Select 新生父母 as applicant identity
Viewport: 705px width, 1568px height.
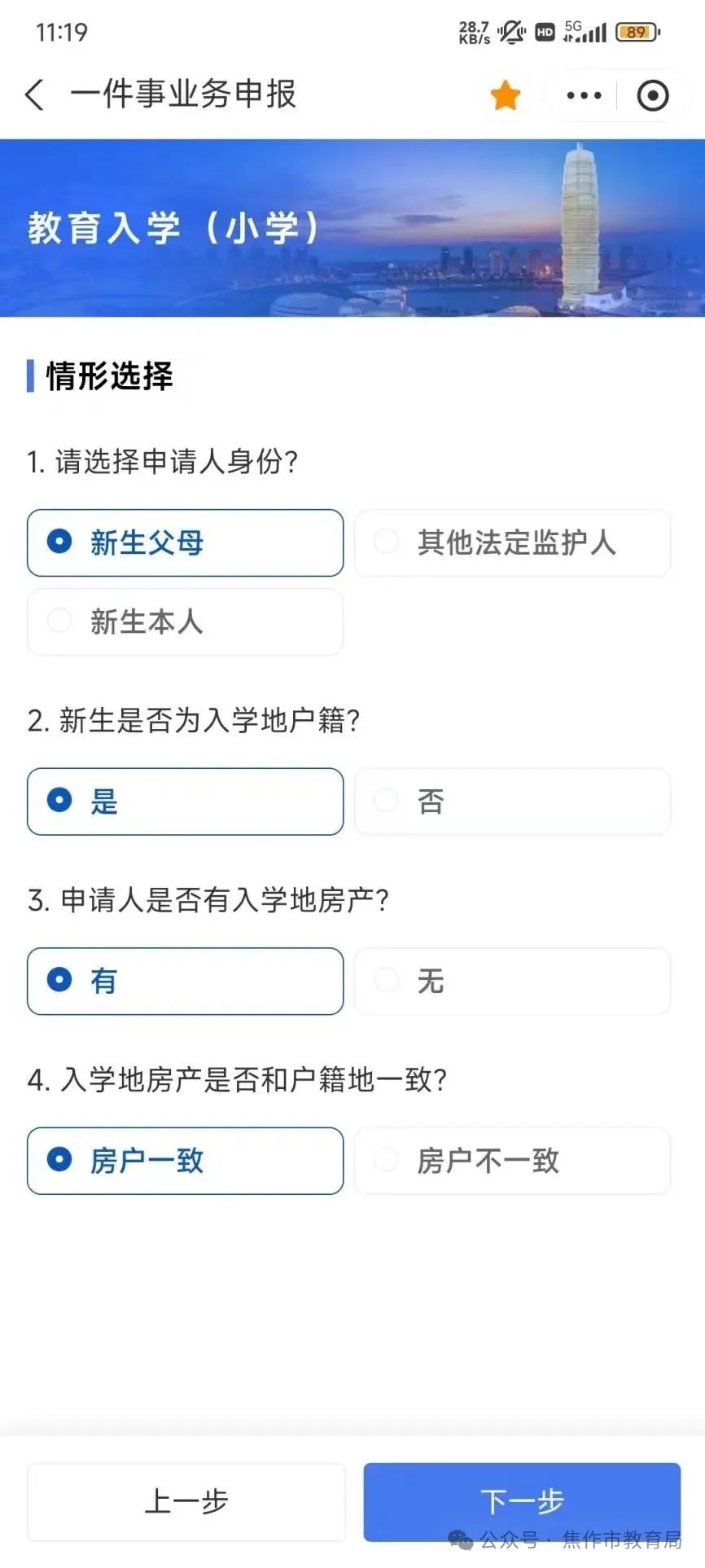click(185, 542)
